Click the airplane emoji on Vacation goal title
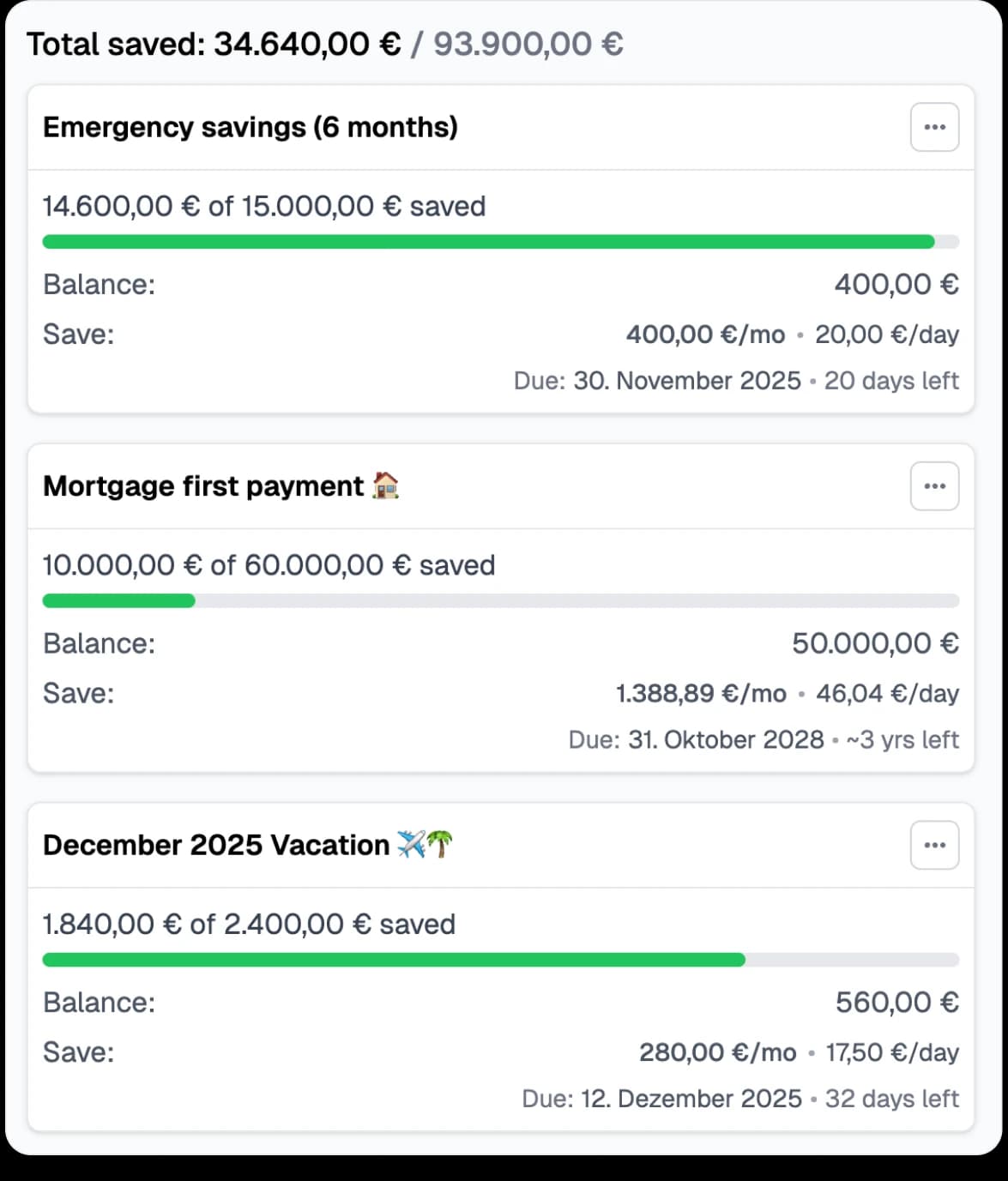This screenshot has height=1181, width=1008. coord(413,844)
